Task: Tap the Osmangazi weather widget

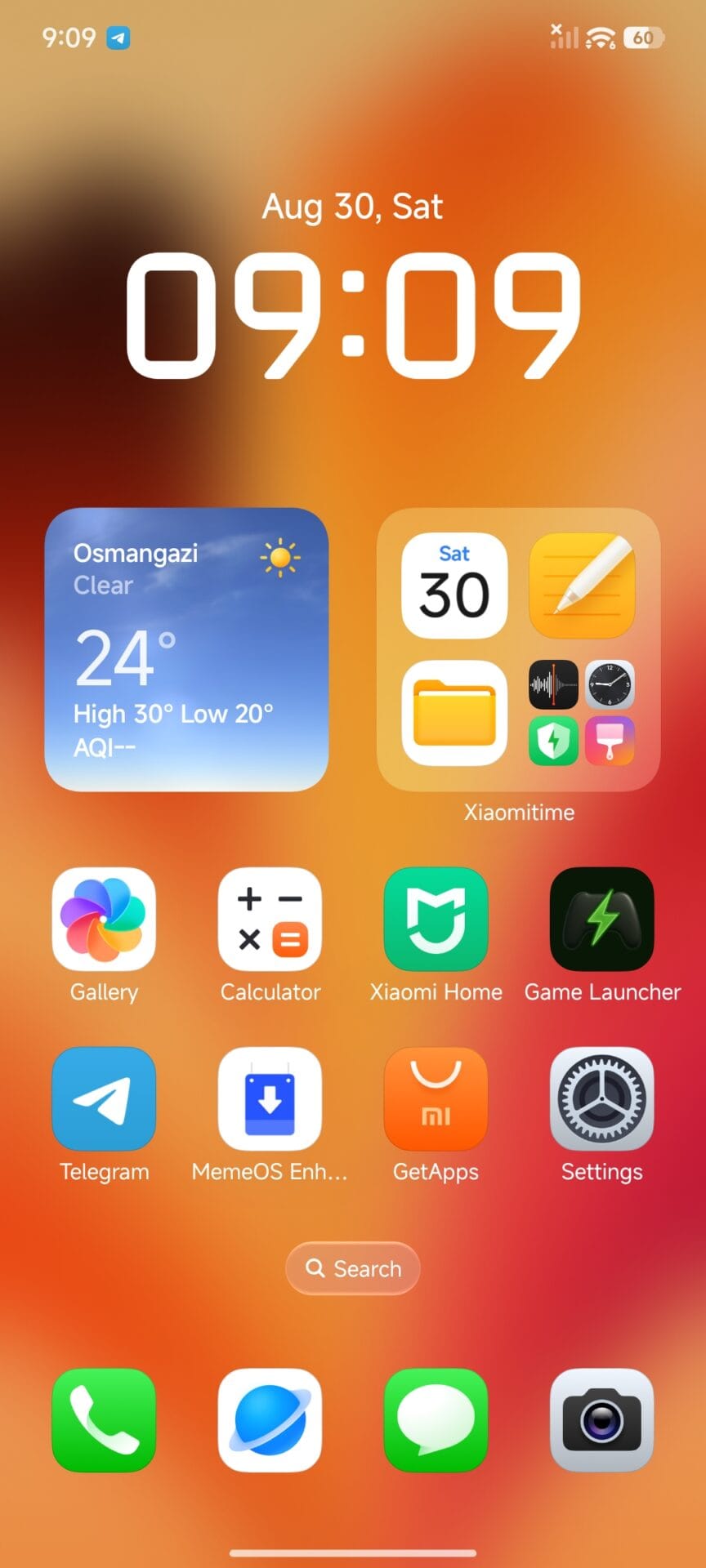Action: point(186,649)
